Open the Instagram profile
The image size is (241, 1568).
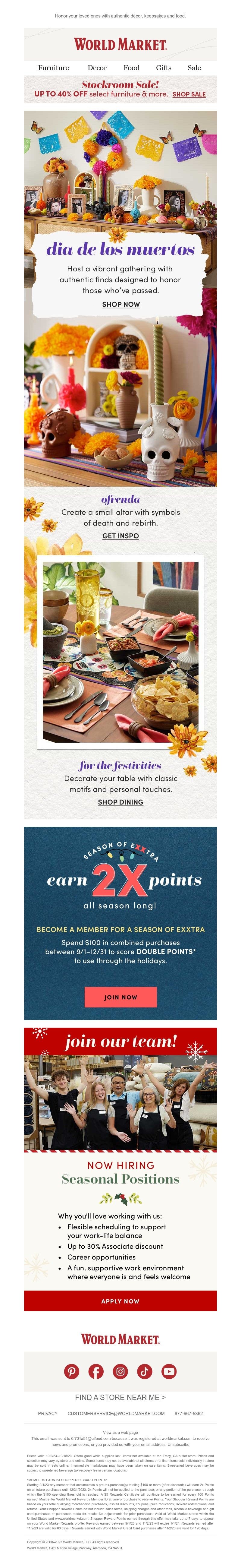point(120,1371)
